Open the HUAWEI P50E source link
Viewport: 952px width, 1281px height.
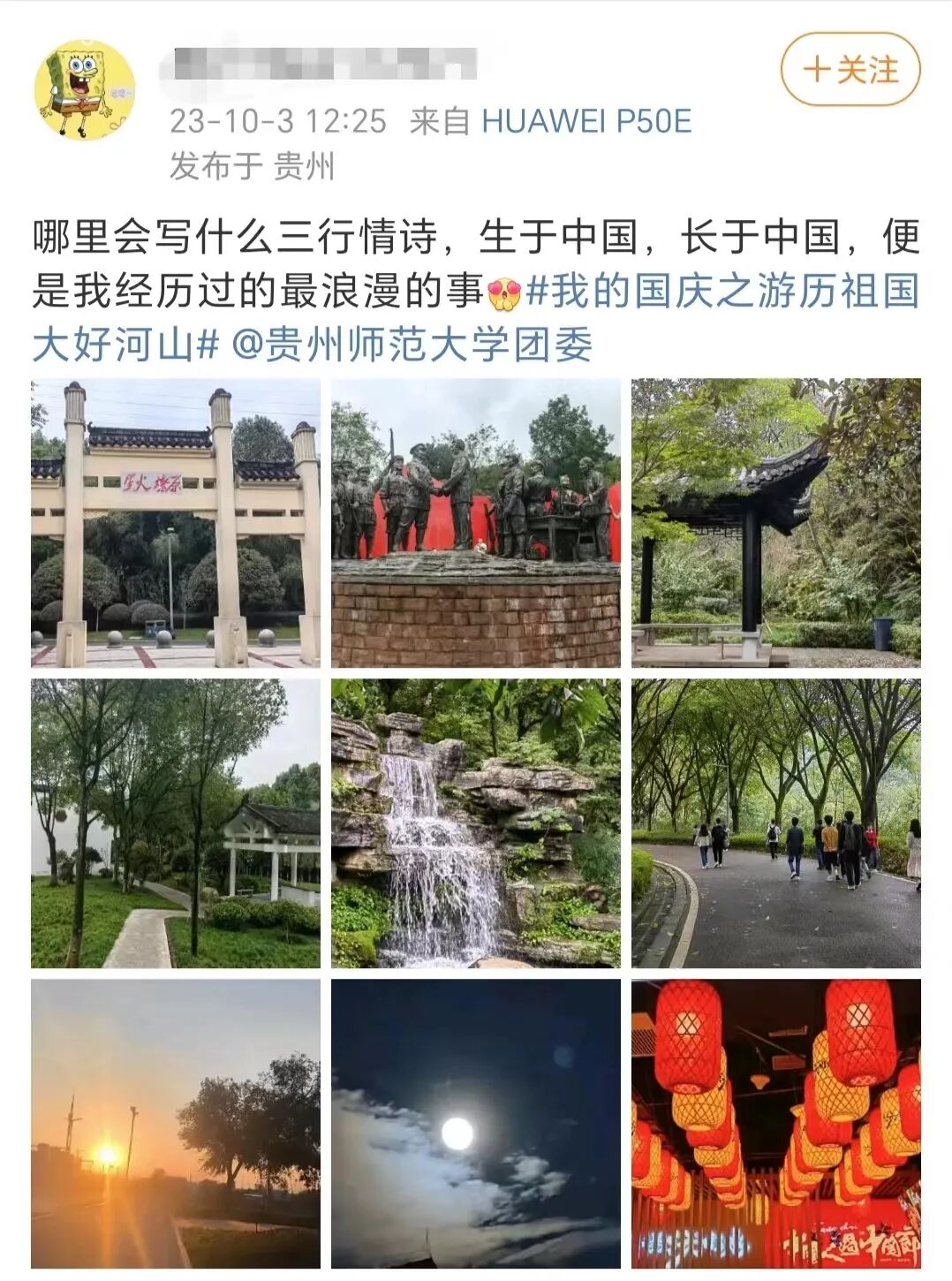pyautogui.click(x=586, y=121)
